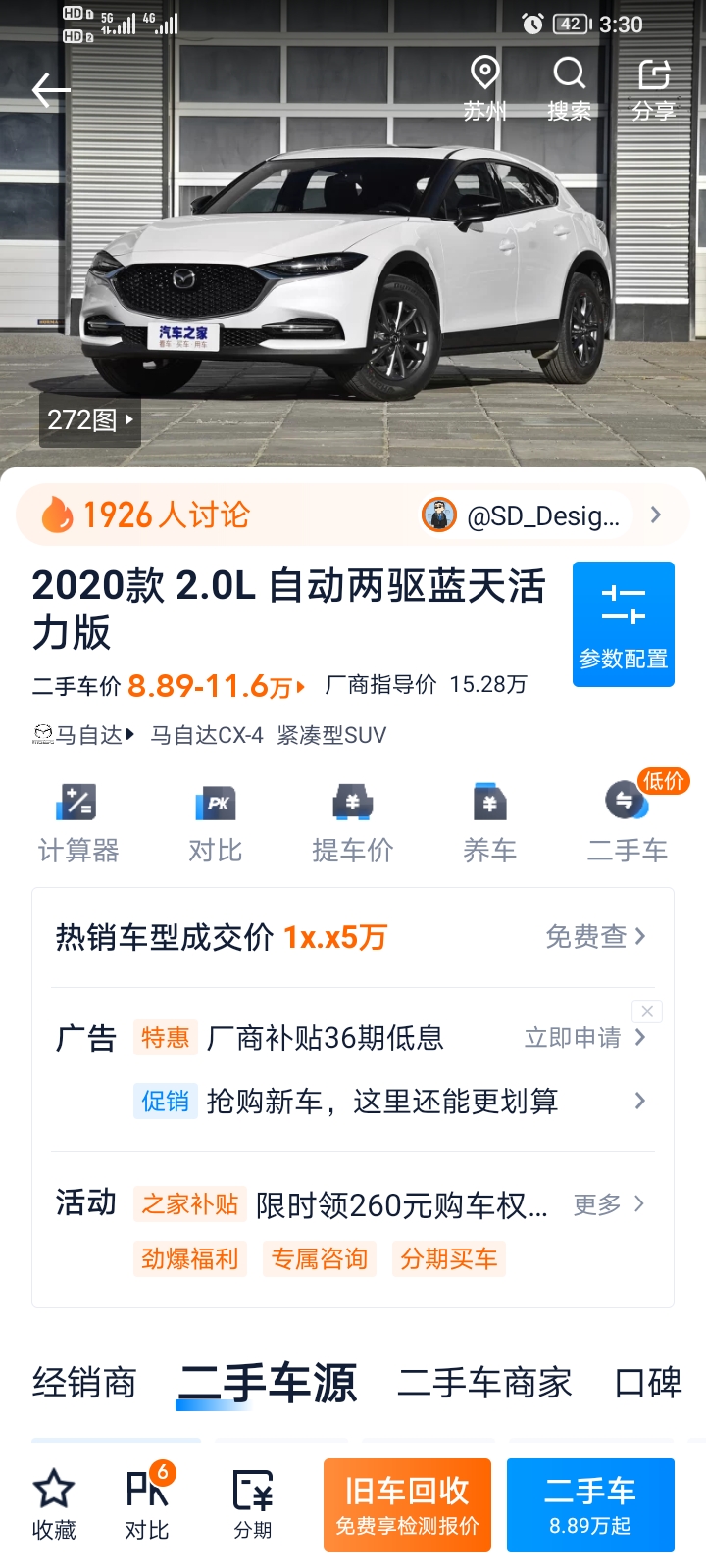Open 养车 maintenance costs

490,823
